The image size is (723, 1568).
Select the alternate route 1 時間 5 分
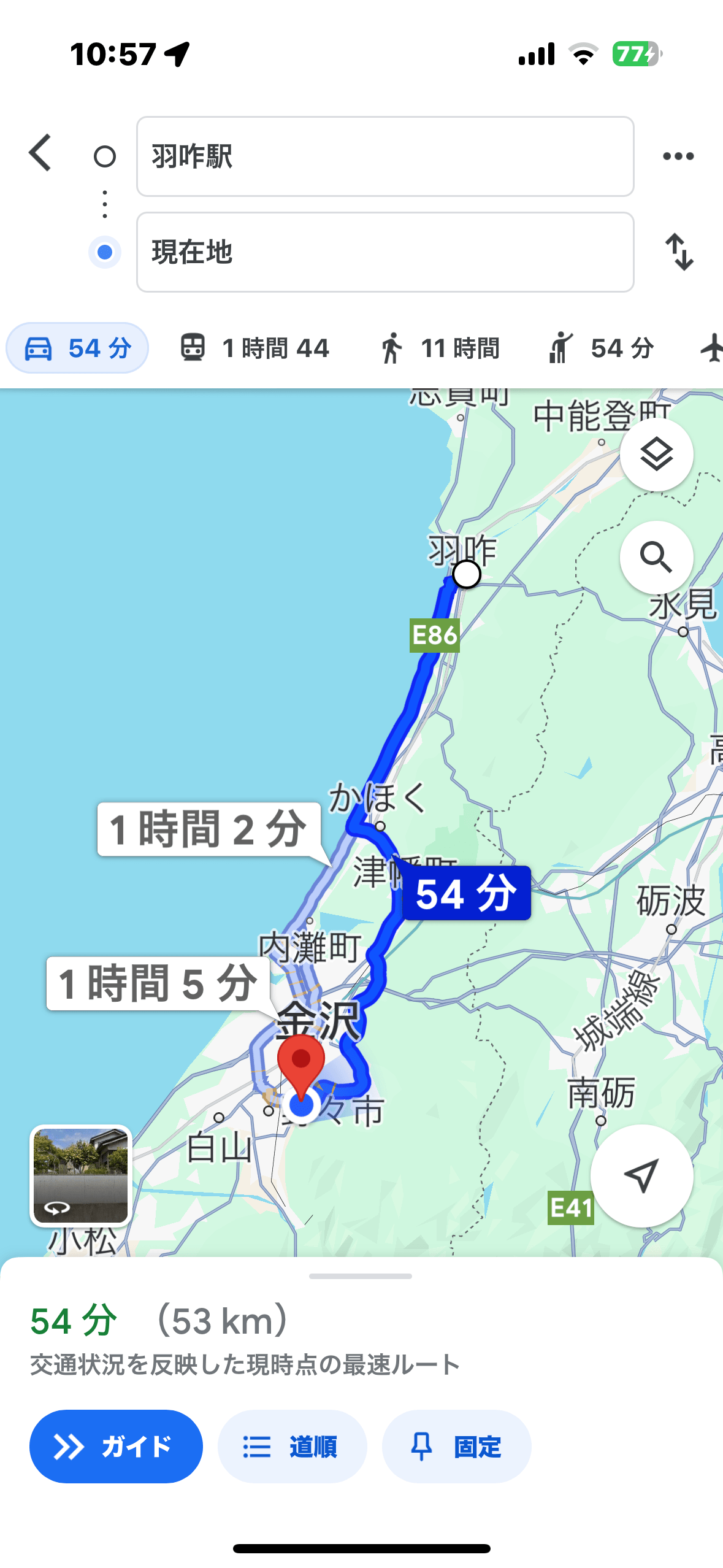(x=158, y=983)
